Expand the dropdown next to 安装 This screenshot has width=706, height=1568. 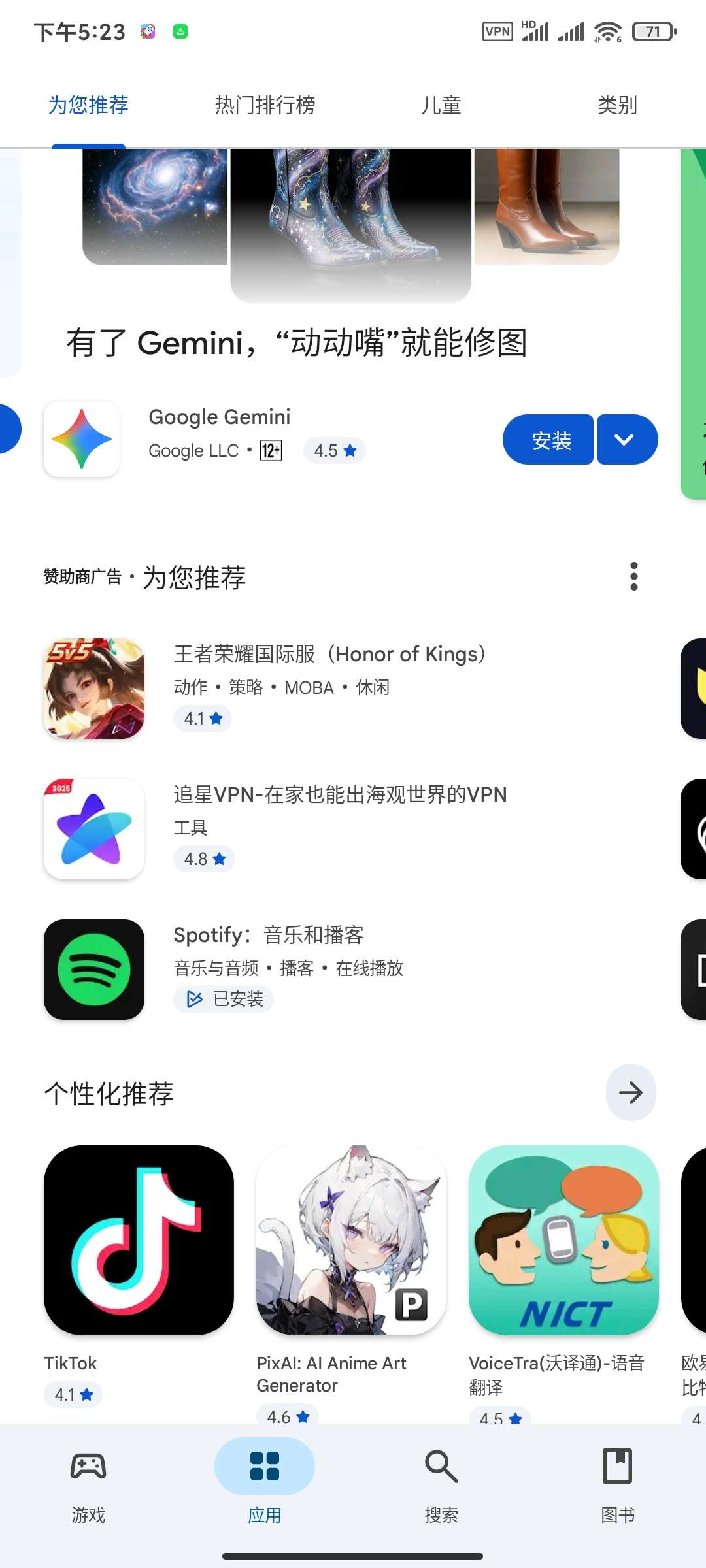tap(626, 440)
